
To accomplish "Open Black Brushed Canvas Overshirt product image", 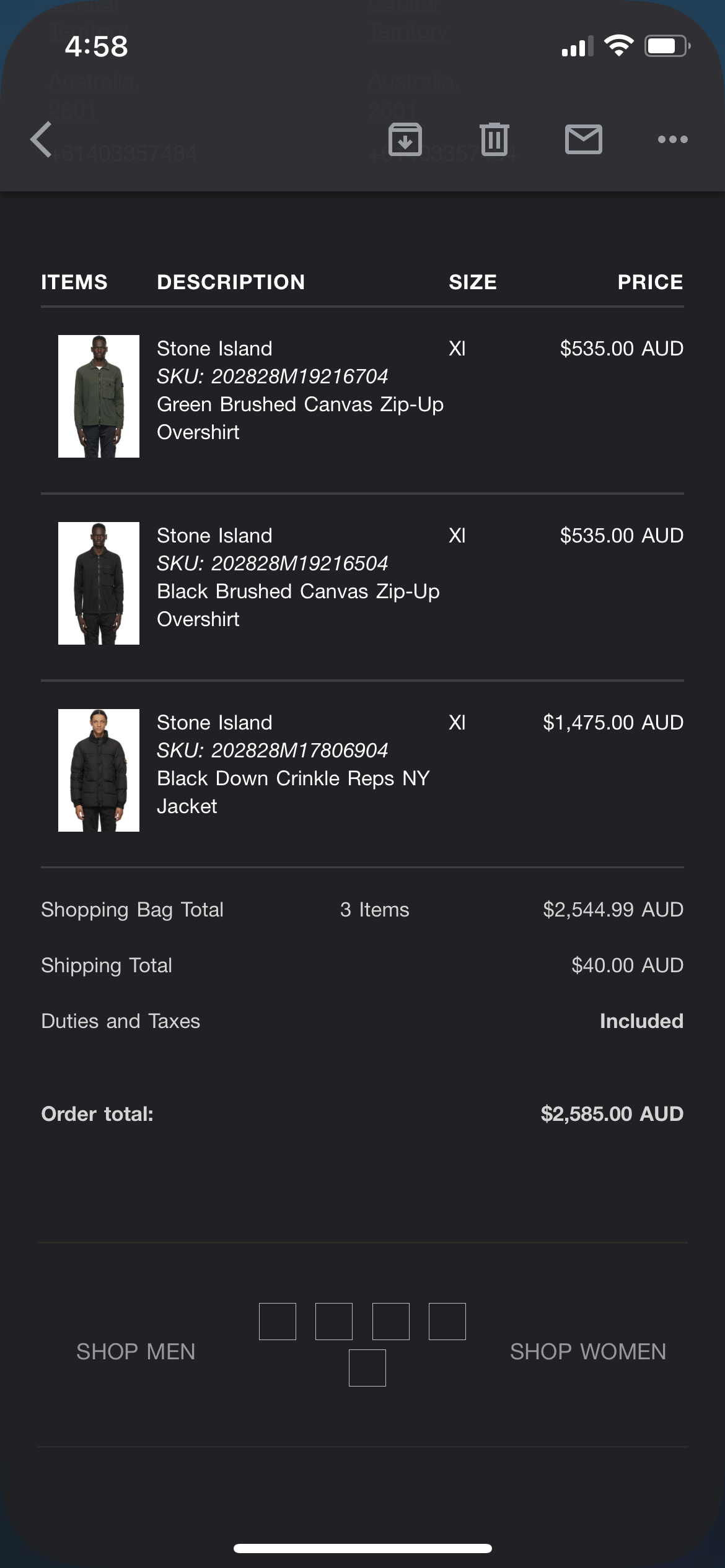I will [99, 583].
